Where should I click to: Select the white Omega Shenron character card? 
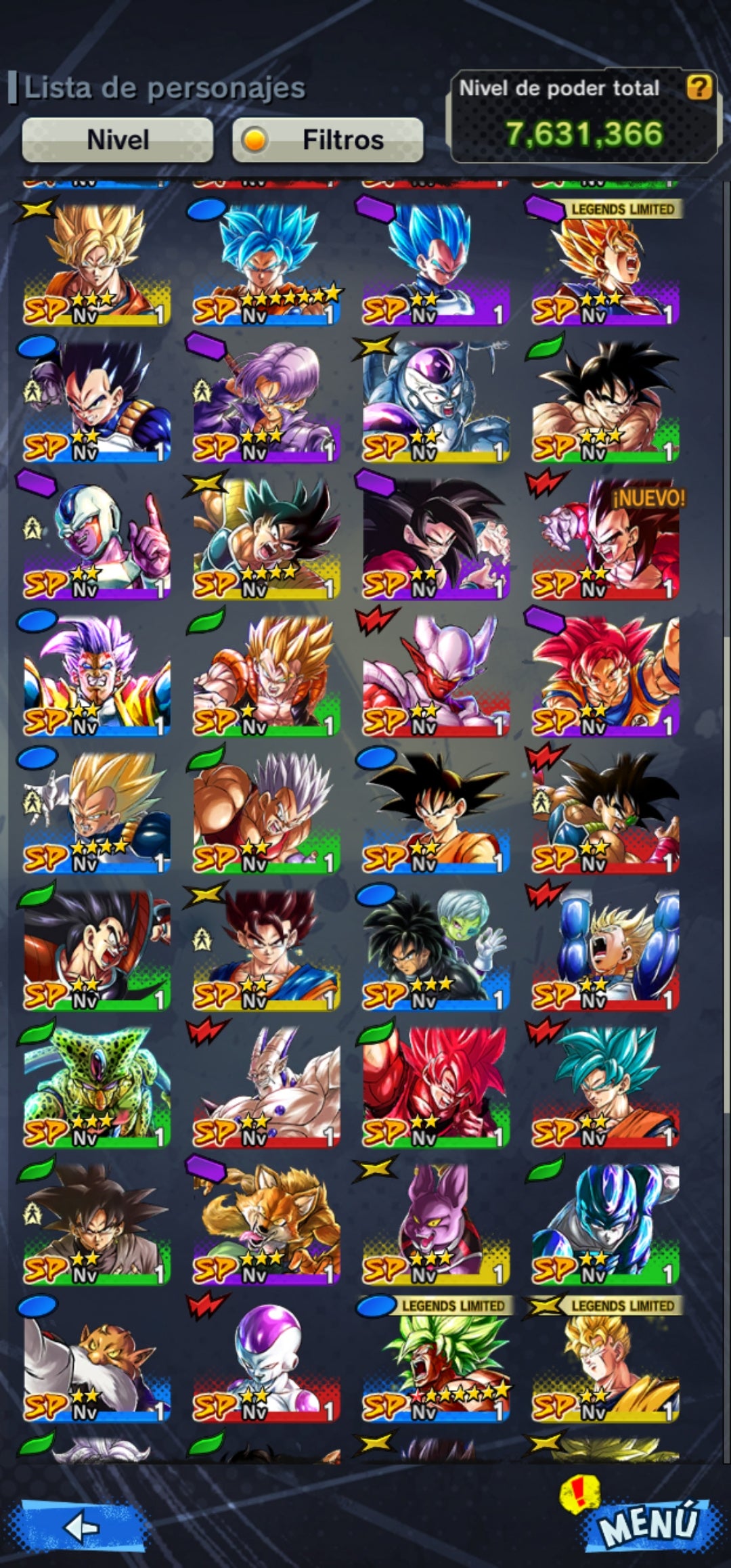(x=267, y=1087)
